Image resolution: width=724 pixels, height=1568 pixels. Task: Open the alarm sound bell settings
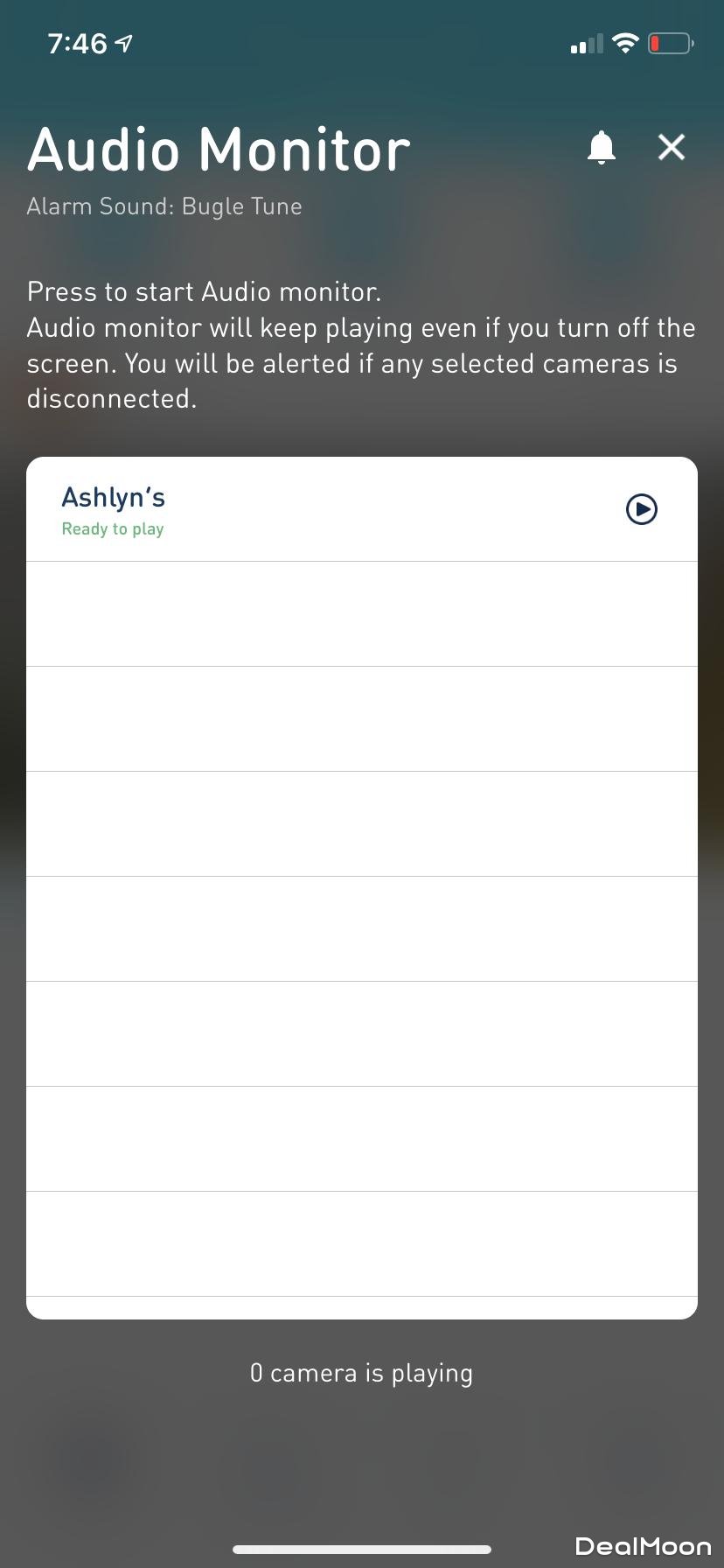(x=602, y=148)
